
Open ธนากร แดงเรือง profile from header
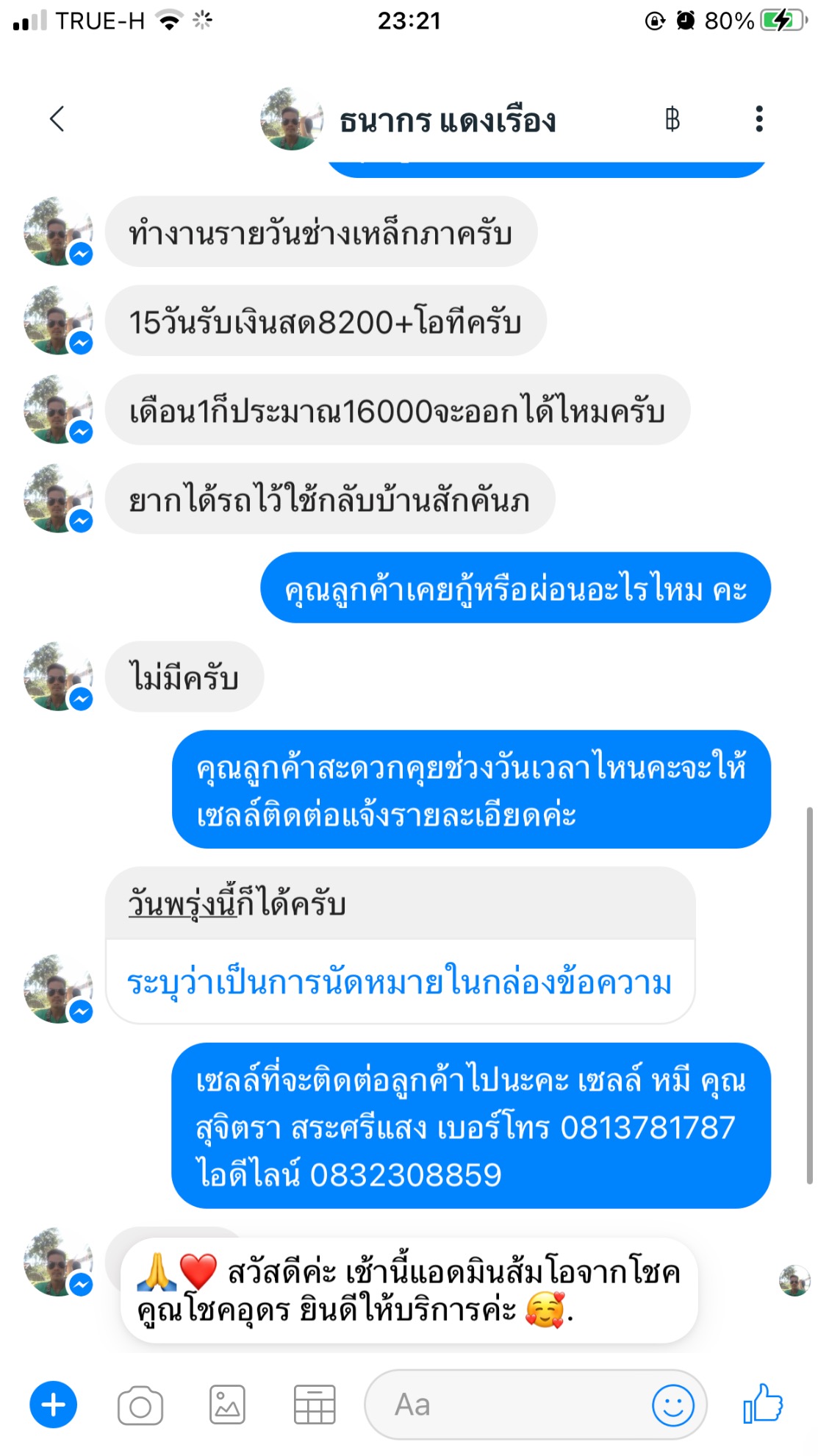click(446, 121)
